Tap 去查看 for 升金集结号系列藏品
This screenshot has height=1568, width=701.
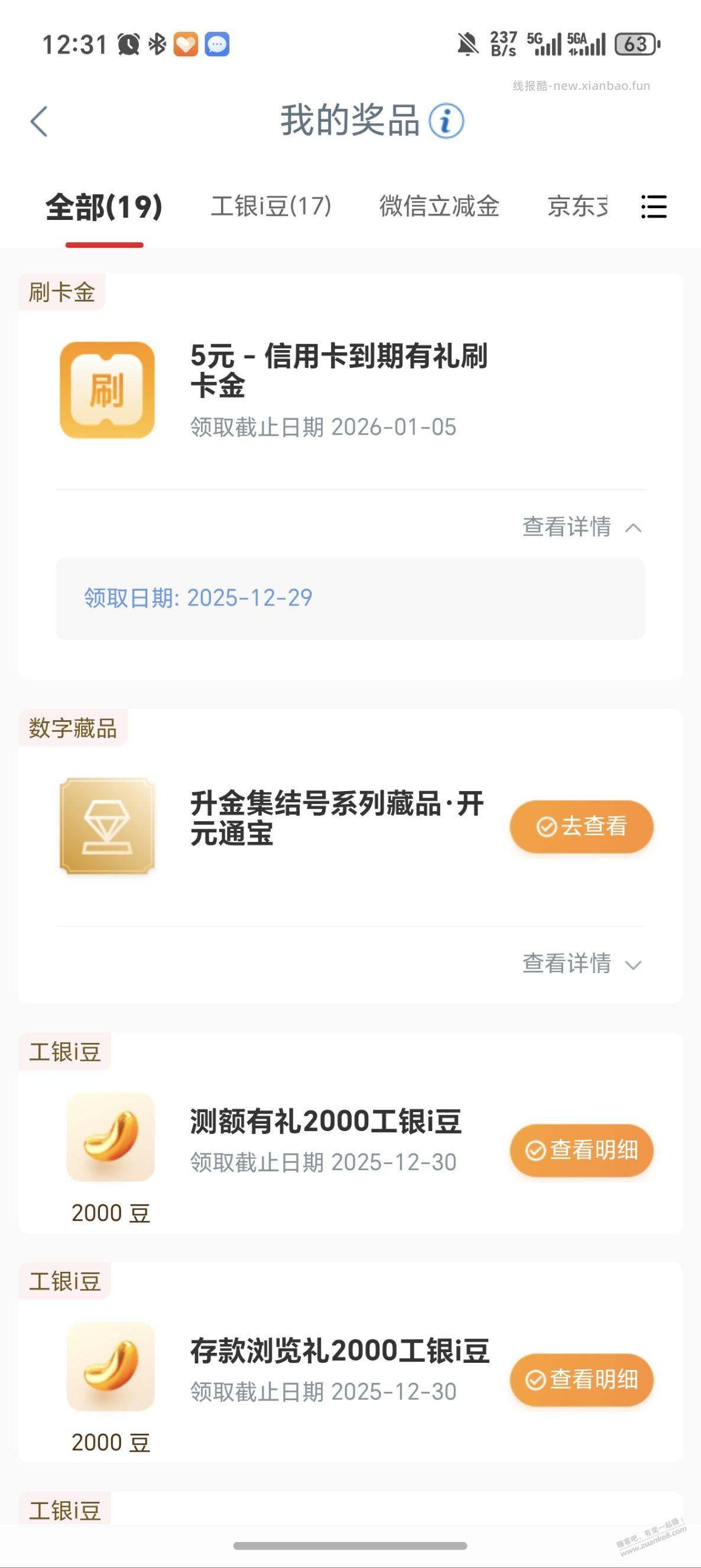[x=580, y=826]
